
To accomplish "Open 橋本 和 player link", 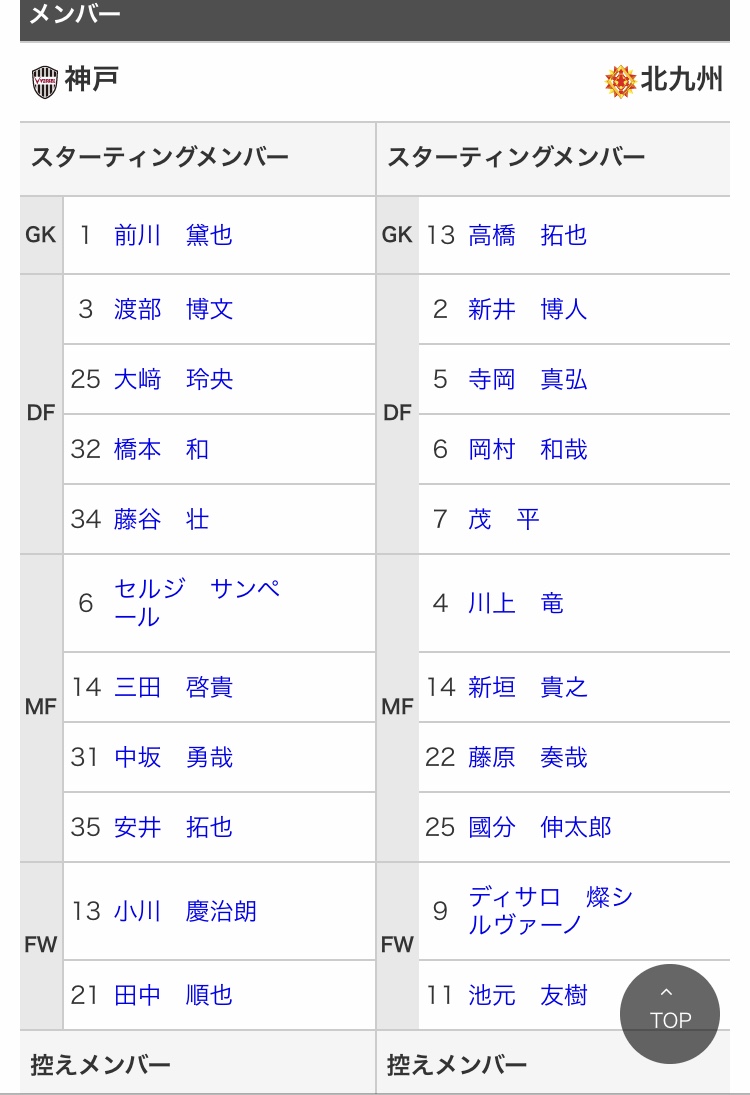I will (161, 449).
